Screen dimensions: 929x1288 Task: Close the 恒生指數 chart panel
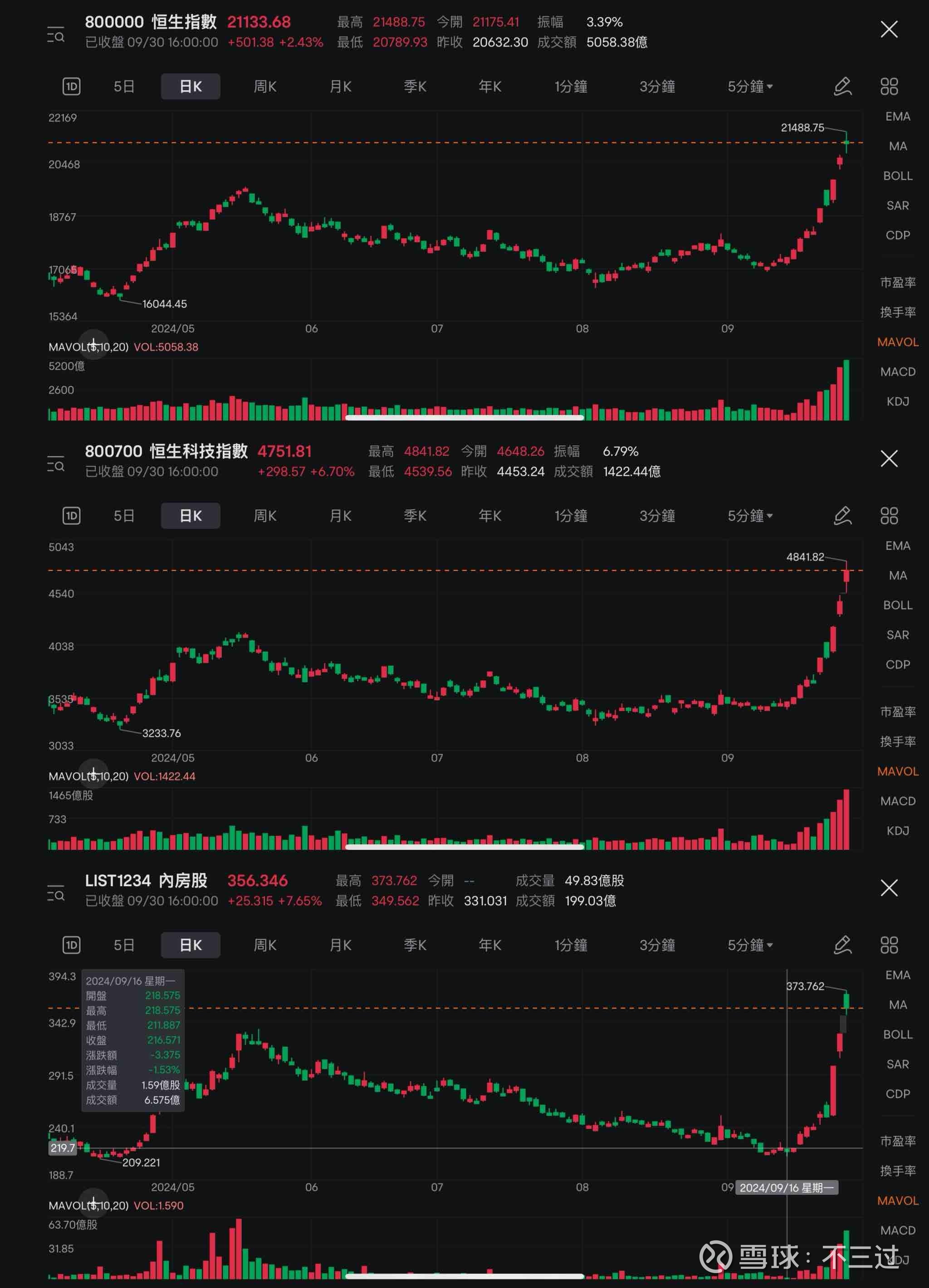click(x=889, y=29)
